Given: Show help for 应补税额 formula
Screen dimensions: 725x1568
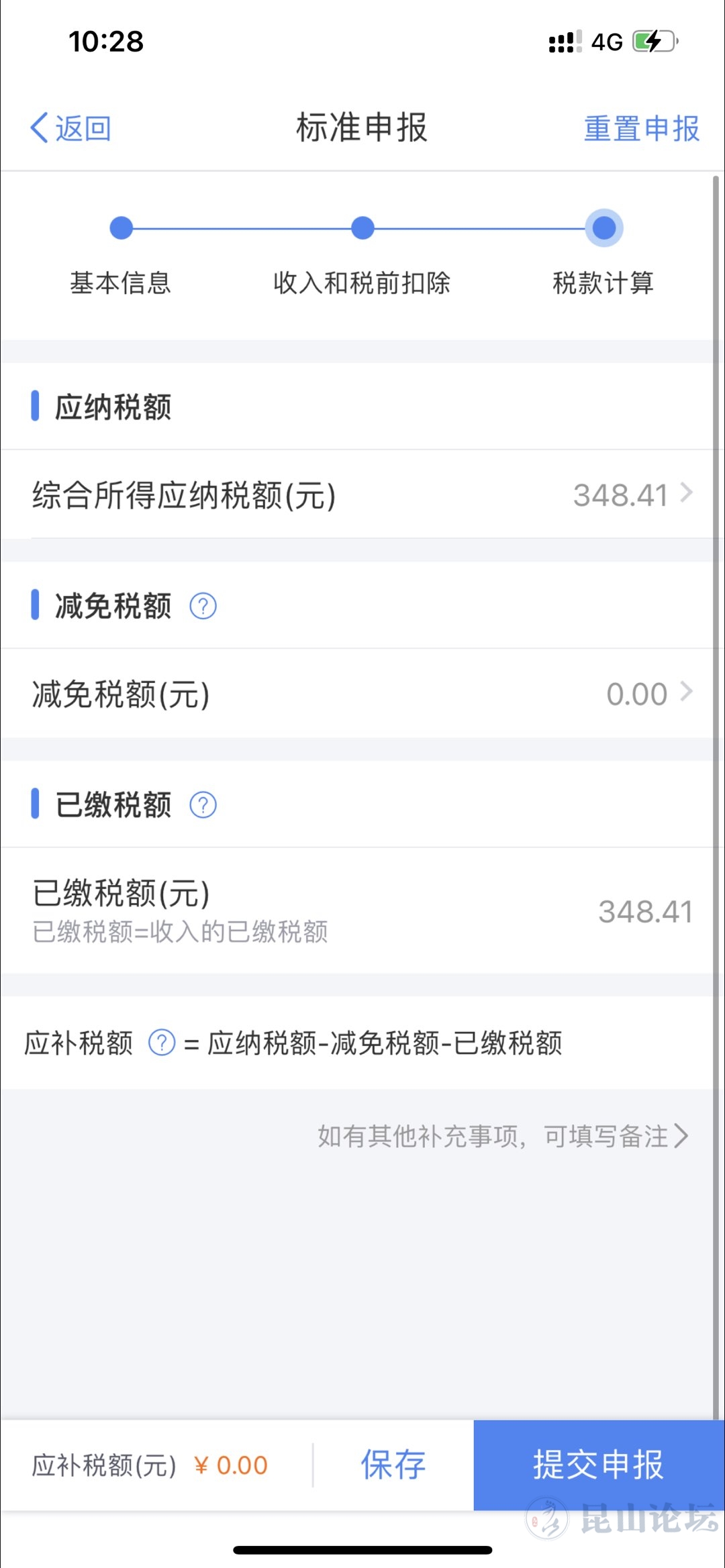Looking at the screenshot, I should (x=162, y=1043).
